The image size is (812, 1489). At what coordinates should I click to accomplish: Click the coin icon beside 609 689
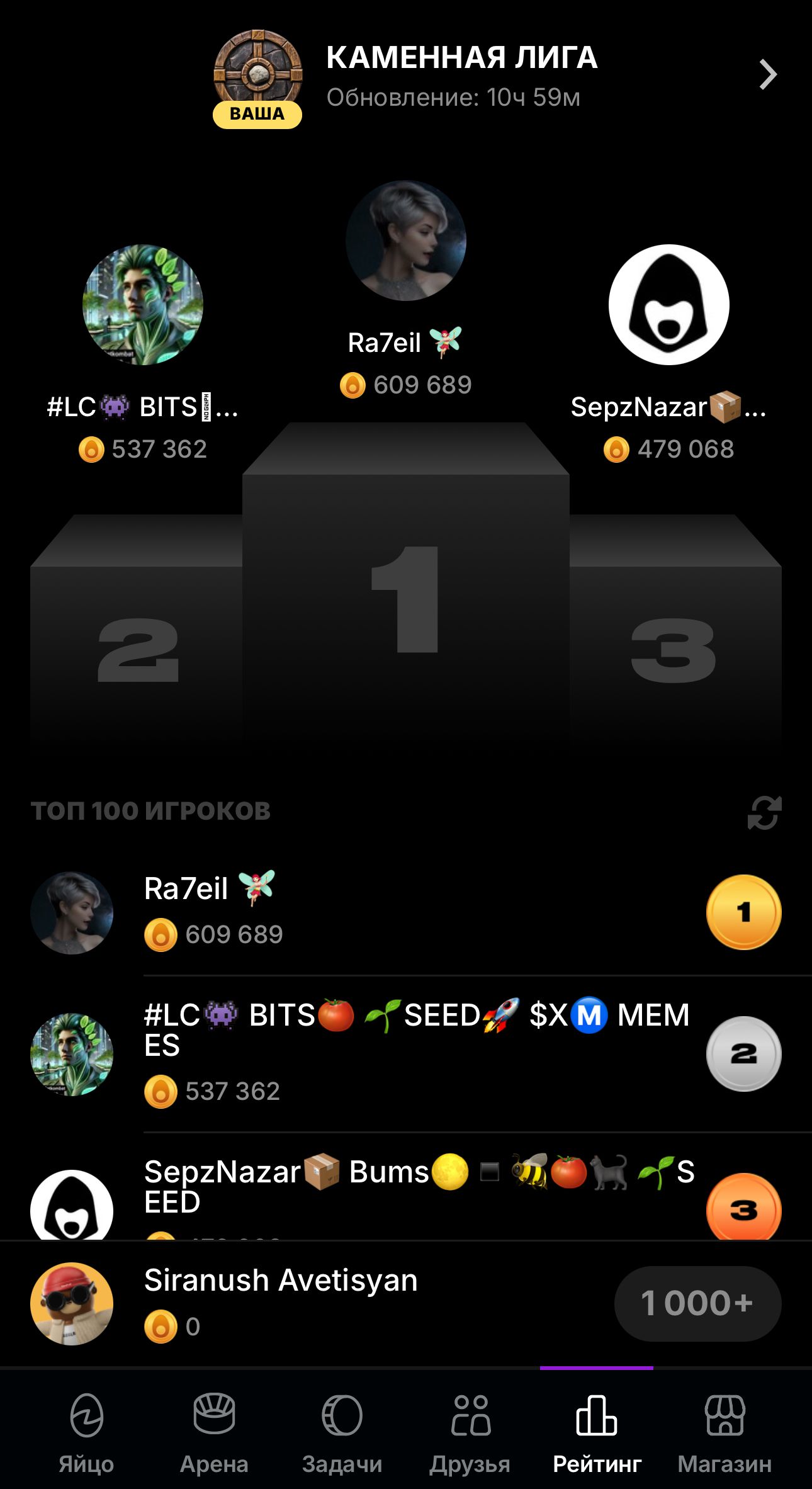click(355, 384)
